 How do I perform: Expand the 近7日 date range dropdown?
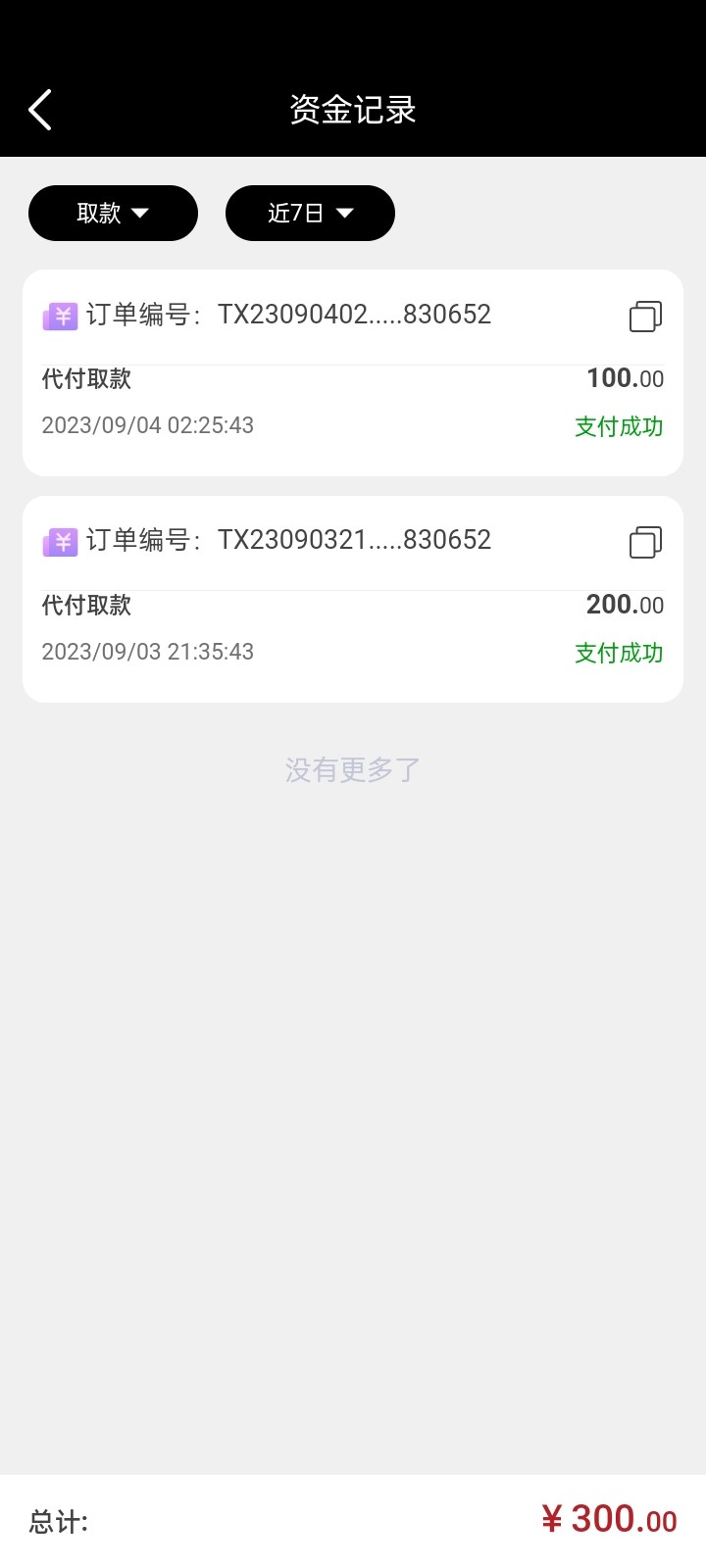click(x=310, y=213)
